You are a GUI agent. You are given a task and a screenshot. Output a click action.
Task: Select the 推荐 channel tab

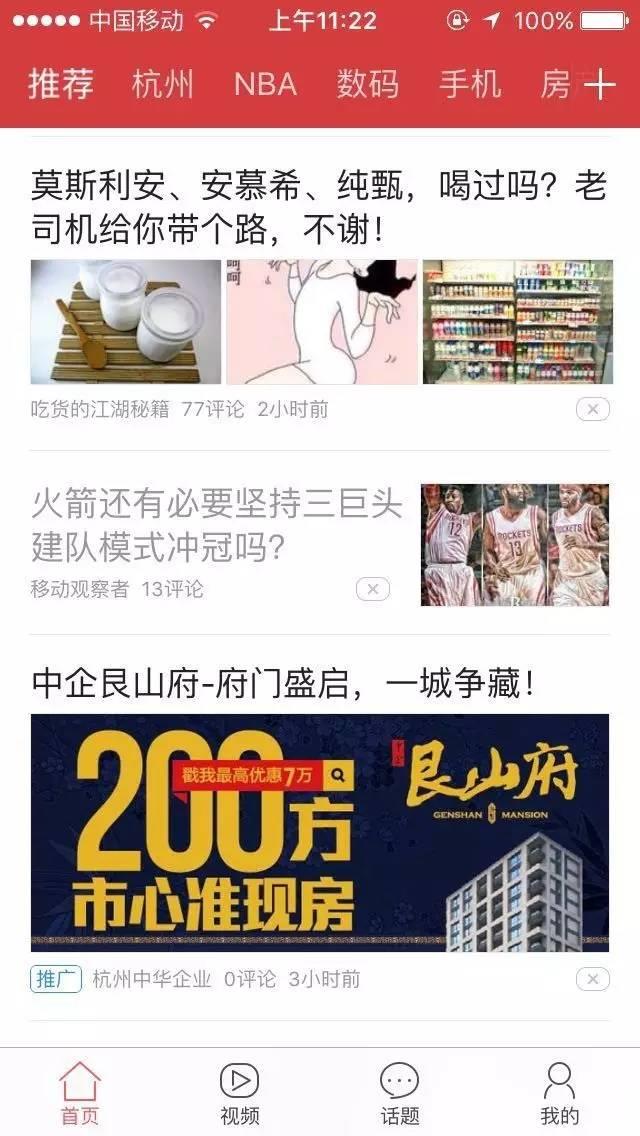point(60,85)
